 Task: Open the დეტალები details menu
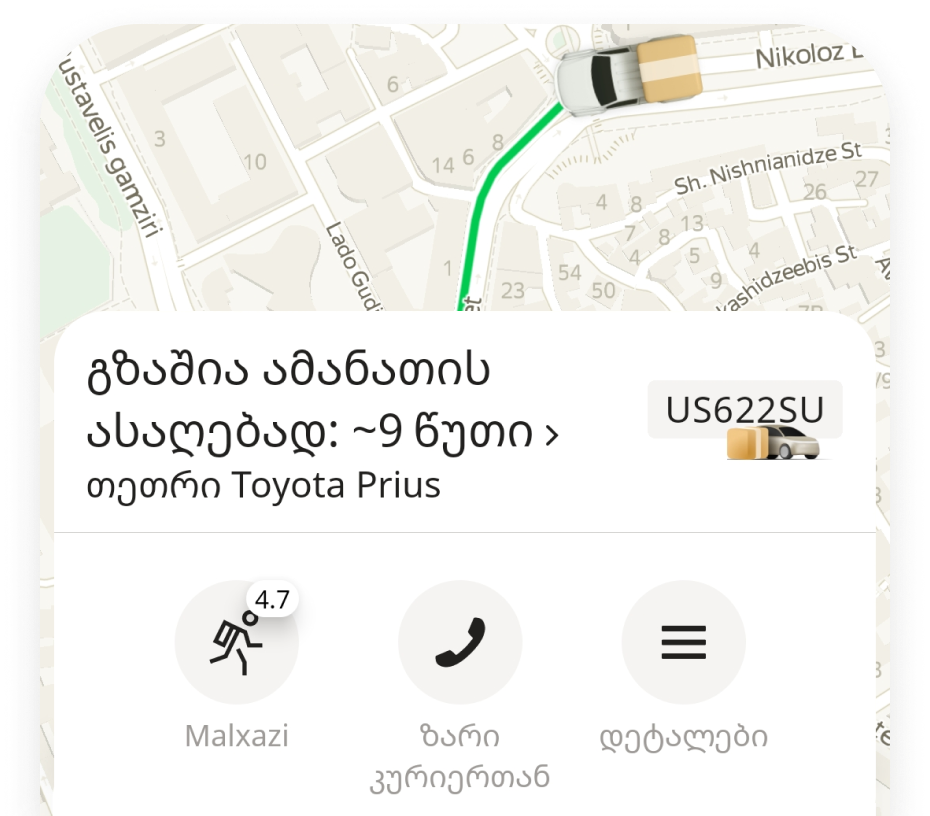tap(683, 642)
